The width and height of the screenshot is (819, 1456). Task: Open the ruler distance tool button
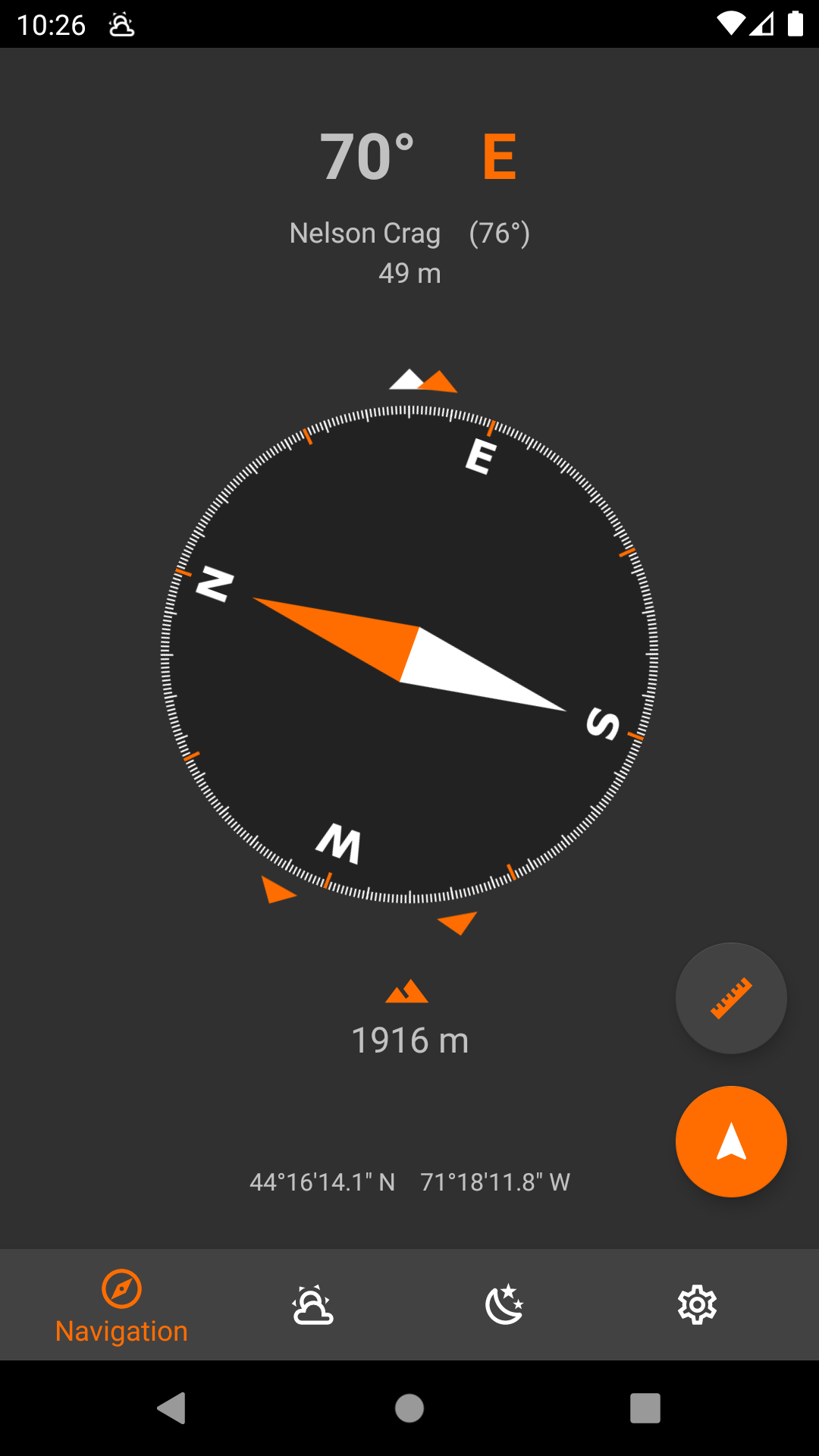coord(731,998)
